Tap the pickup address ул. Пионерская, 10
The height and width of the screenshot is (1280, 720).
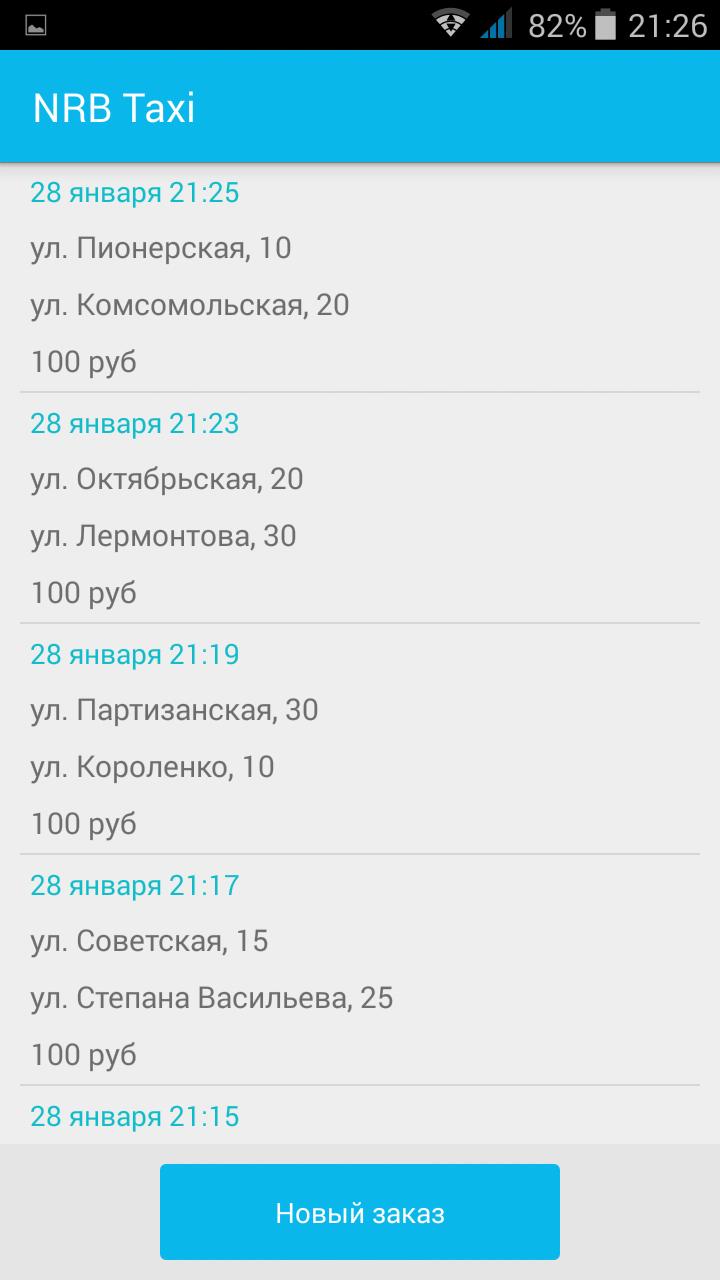160,248
